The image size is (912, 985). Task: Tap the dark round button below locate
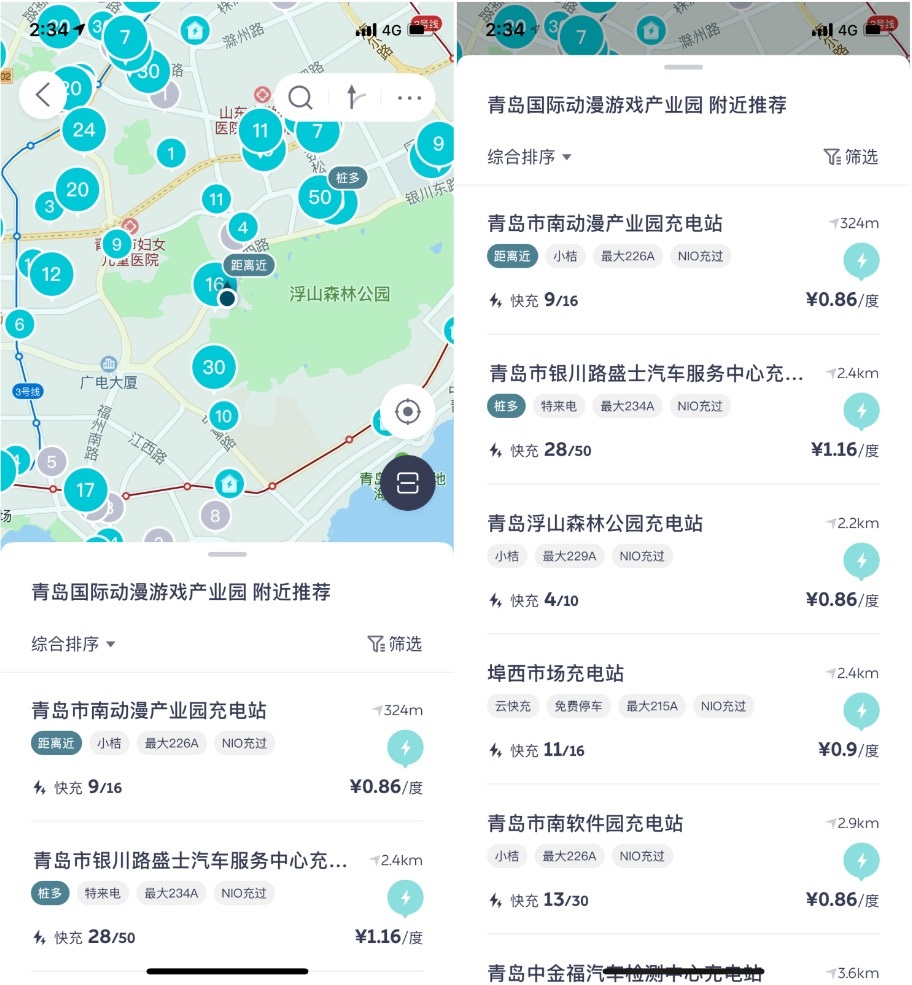click(407, 483)
